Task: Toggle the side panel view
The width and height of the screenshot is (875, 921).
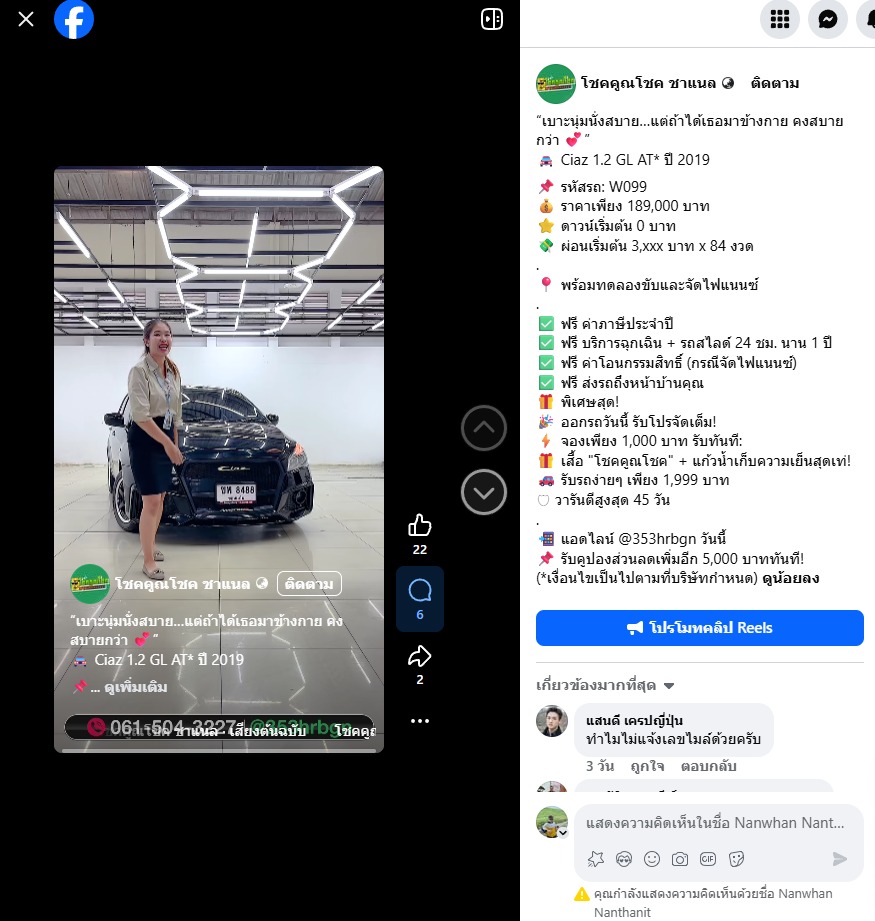Action: pyautogui.click(x=492, y=19)
